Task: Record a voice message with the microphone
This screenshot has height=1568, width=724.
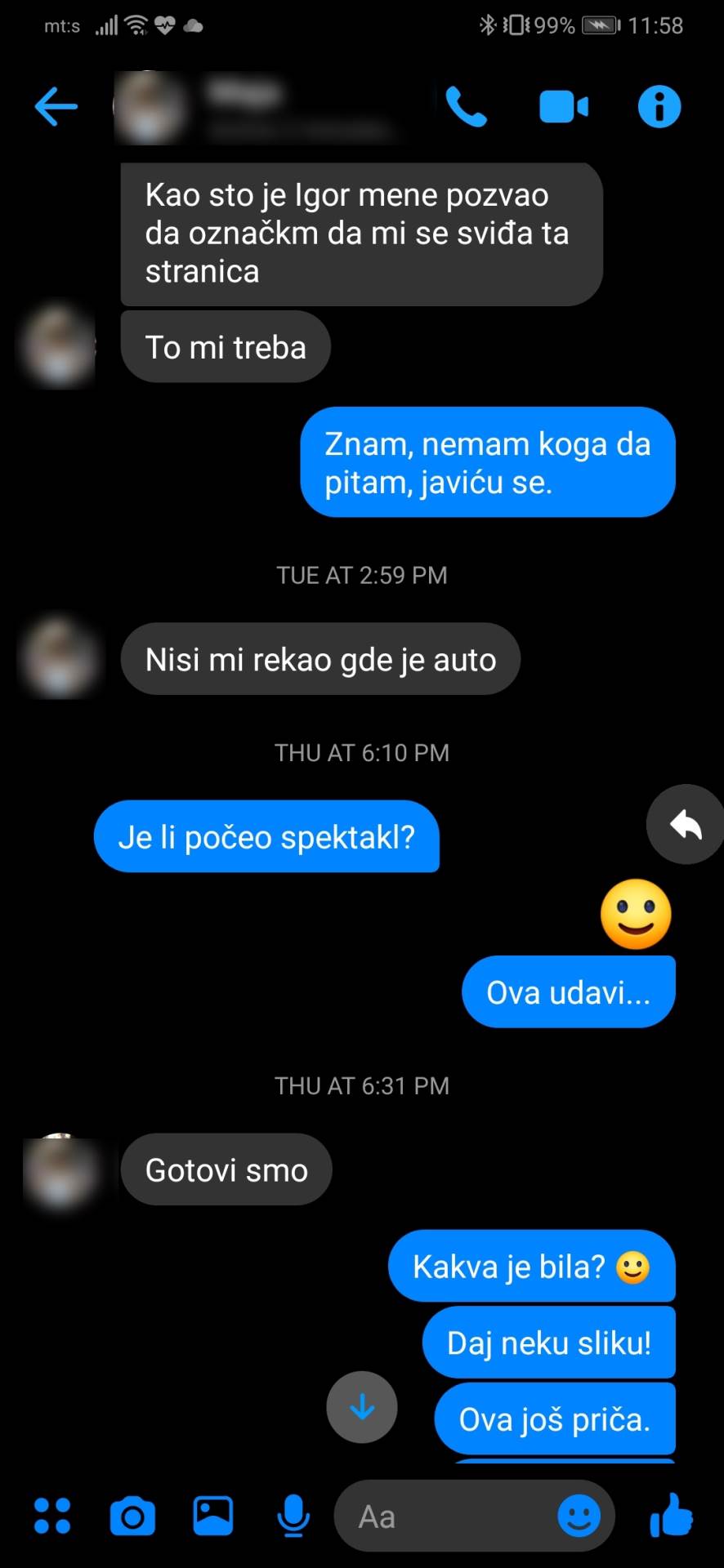Action: pyautogui.click(x=293, y=1517)
